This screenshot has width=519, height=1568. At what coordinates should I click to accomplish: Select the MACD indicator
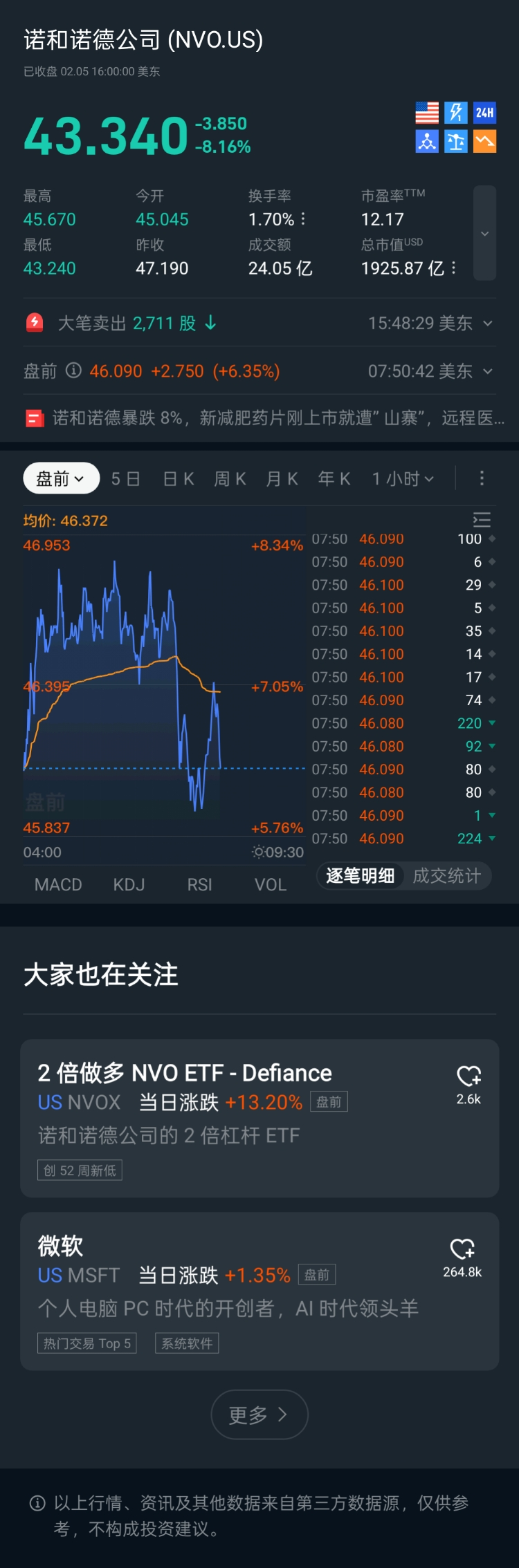pos(58,884)
